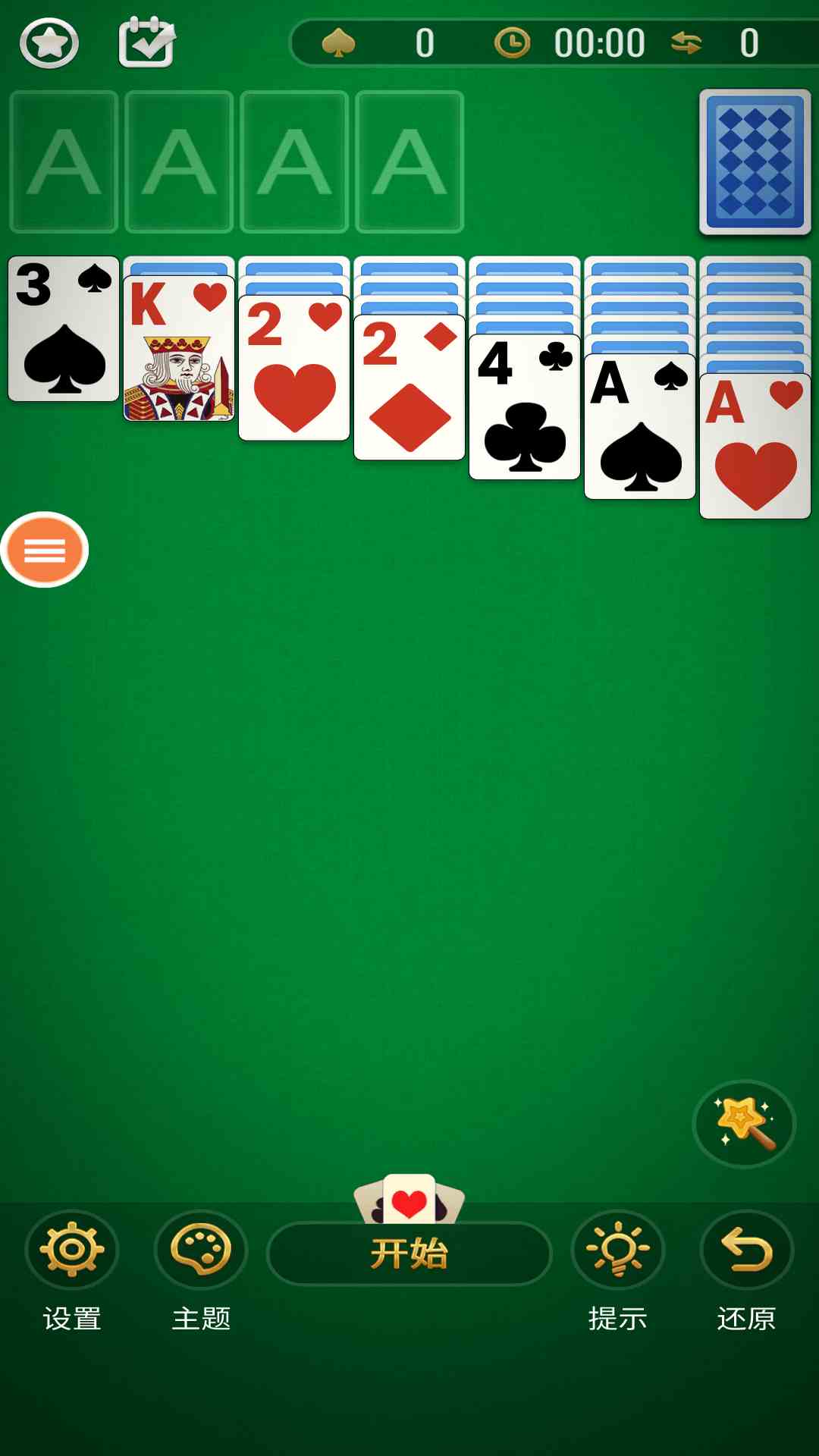Open 主题 theme options

click(x=201, y=1271)
